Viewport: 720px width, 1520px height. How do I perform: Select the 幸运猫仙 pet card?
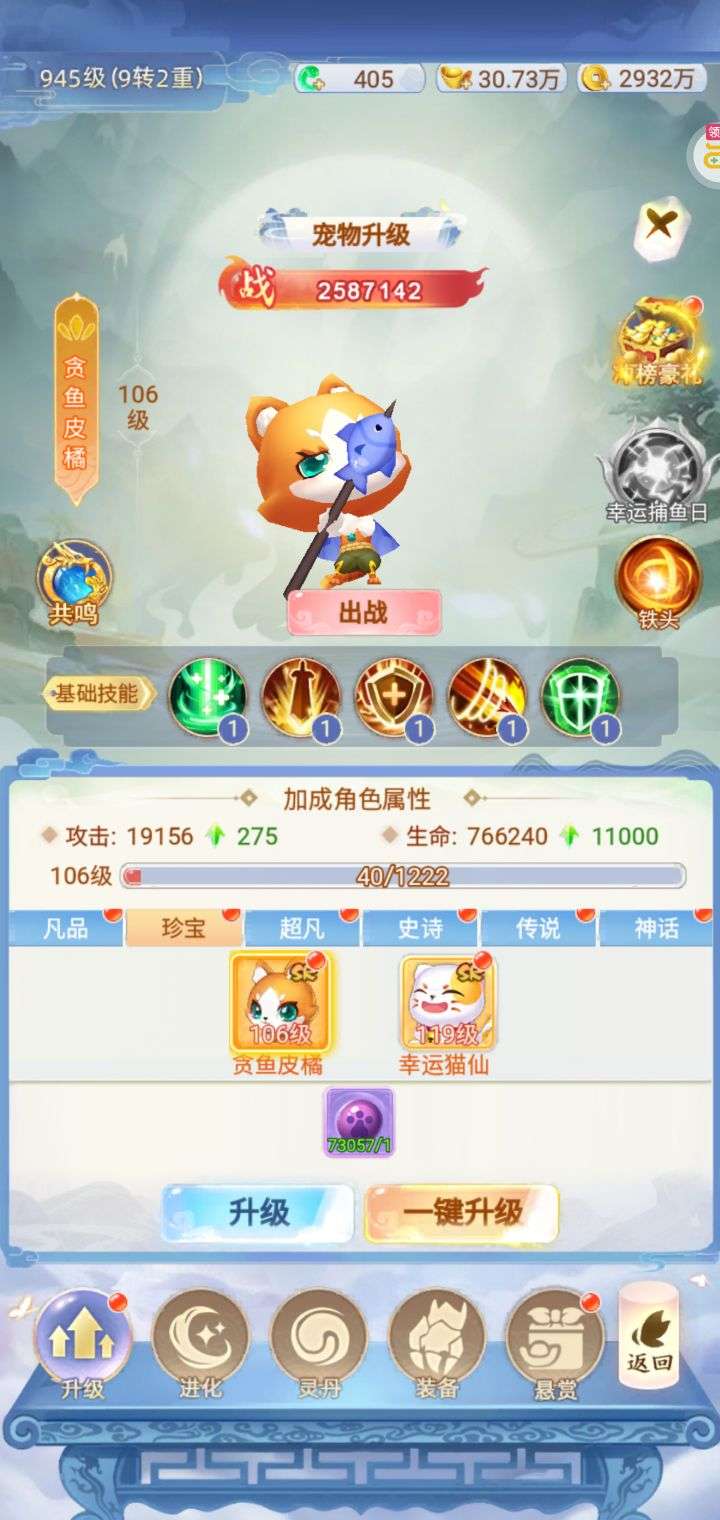coord(449,1002)
